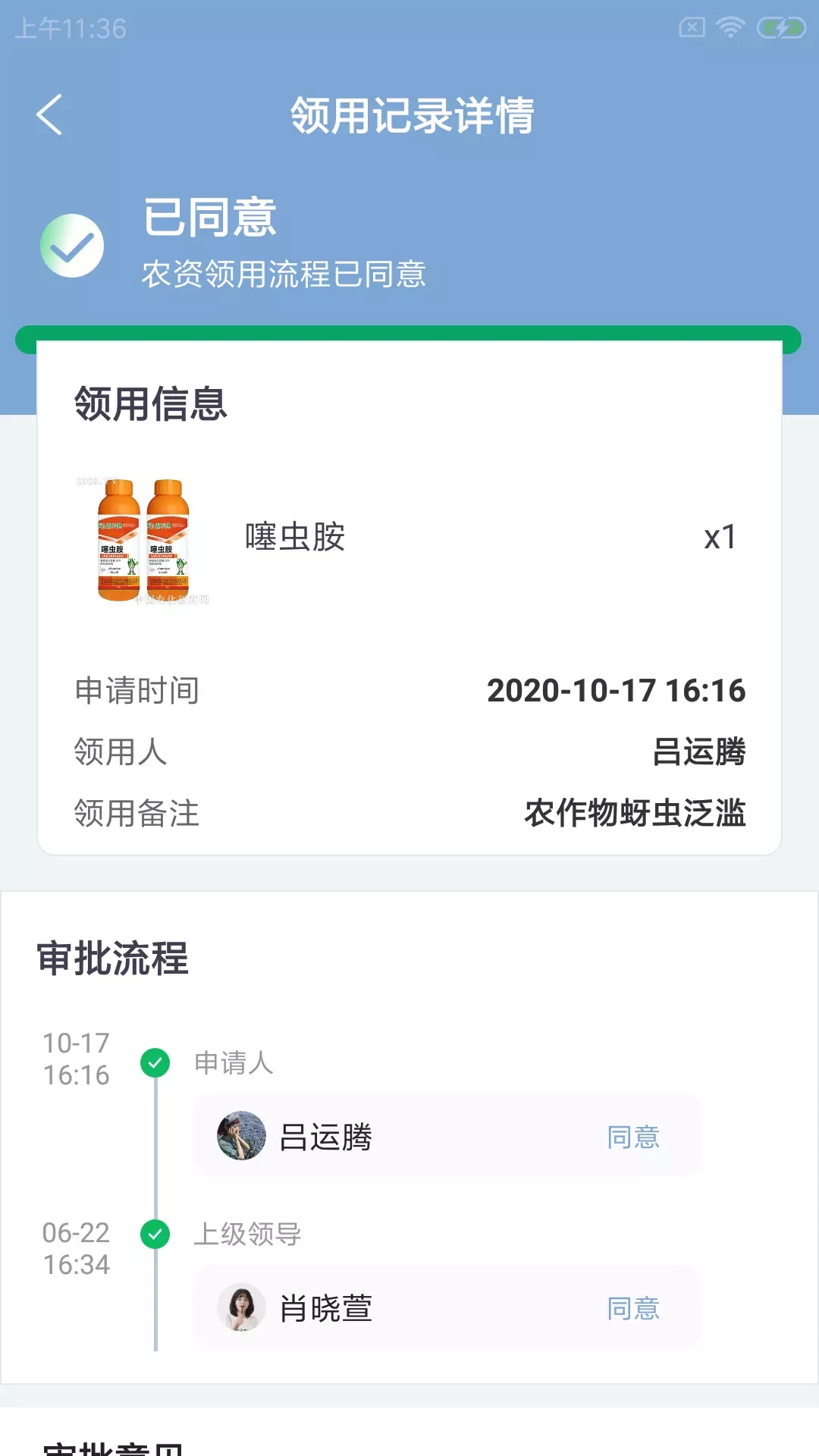Tap the 领用信息 card heading

pos(151,406)
